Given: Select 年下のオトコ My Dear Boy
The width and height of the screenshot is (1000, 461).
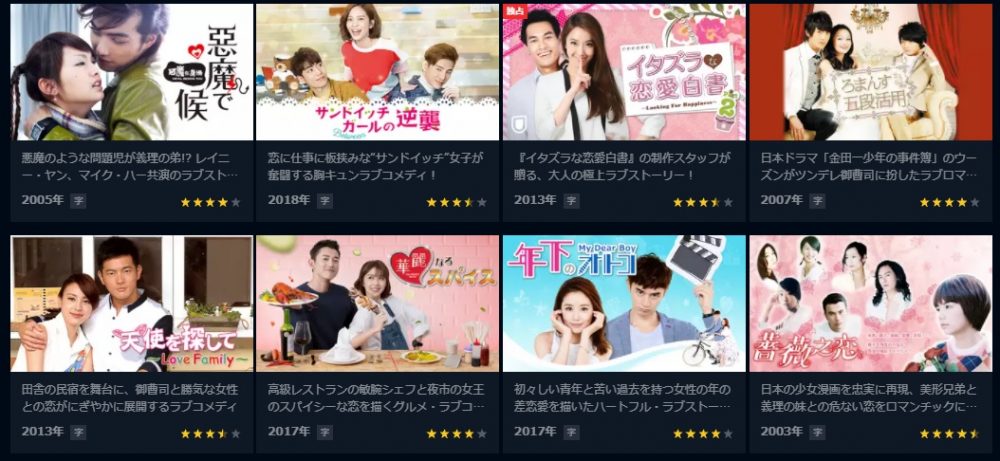Looking at the screenshot, I should click(x=624, y=304).
